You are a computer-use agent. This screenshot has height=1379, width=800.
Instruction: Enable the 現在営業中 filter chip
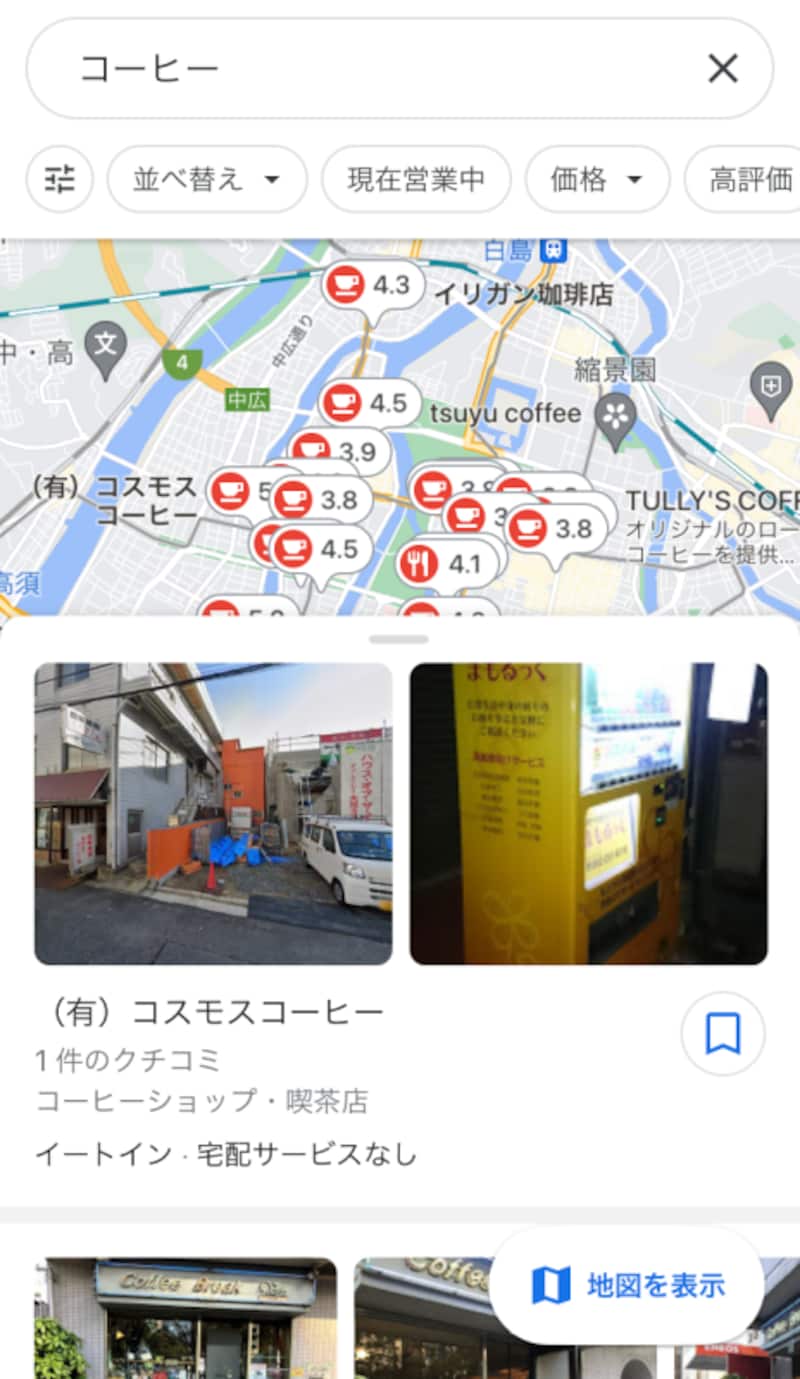click(416, 180)
